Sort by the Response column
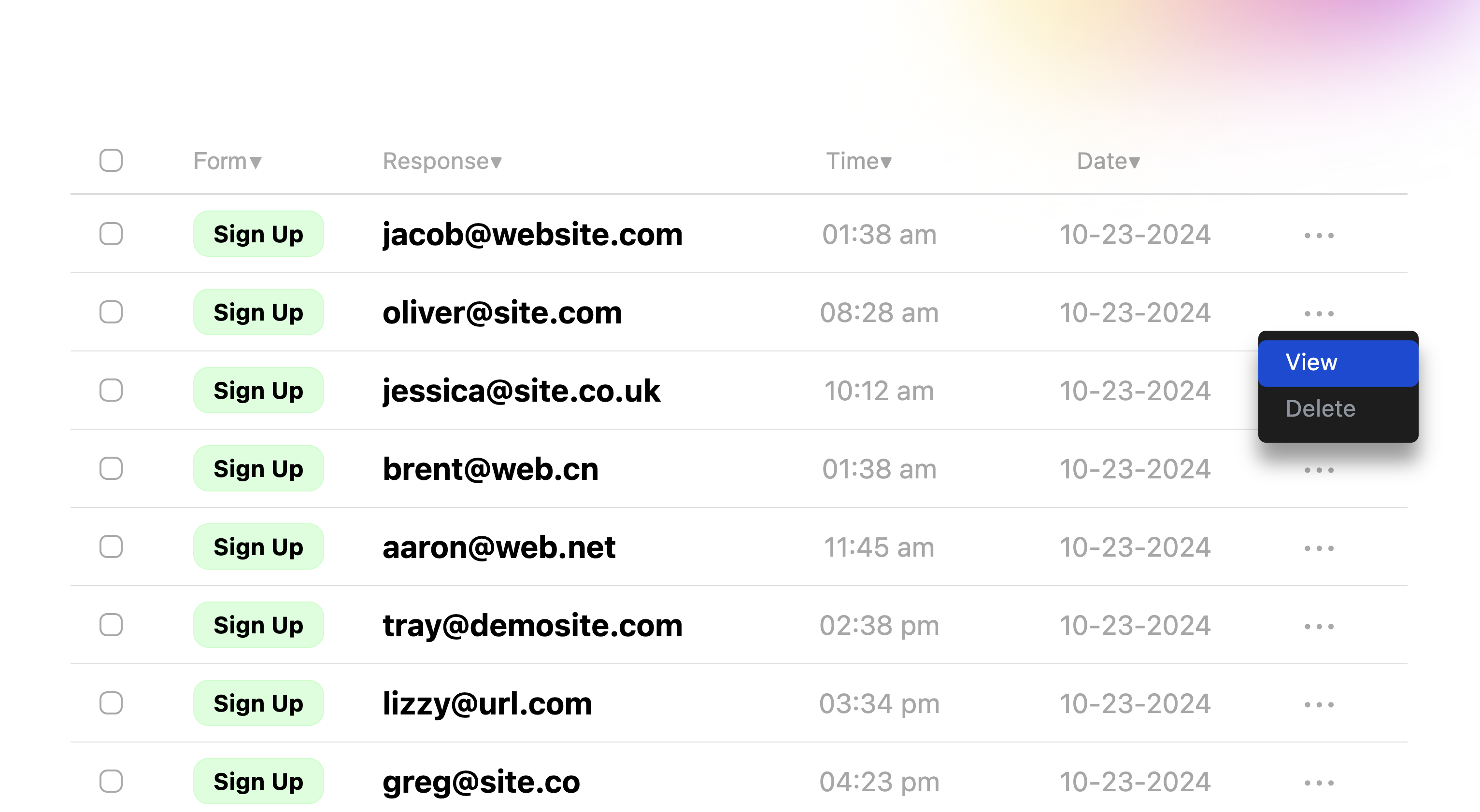The height and width of the screenshot is (812, 1480). (x=442, y=161)
